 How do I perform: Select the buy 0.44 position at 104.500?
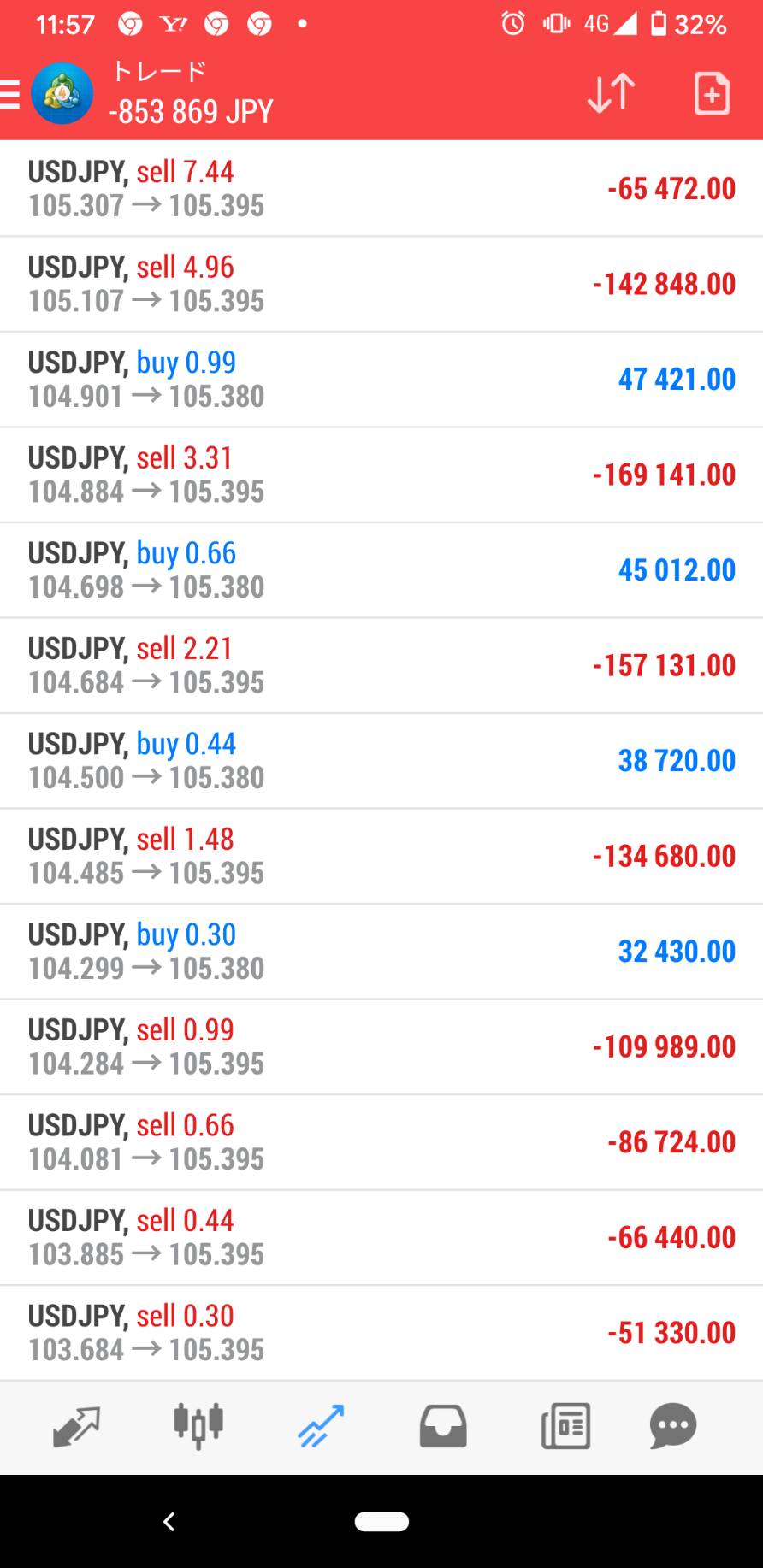coord(381,761)
